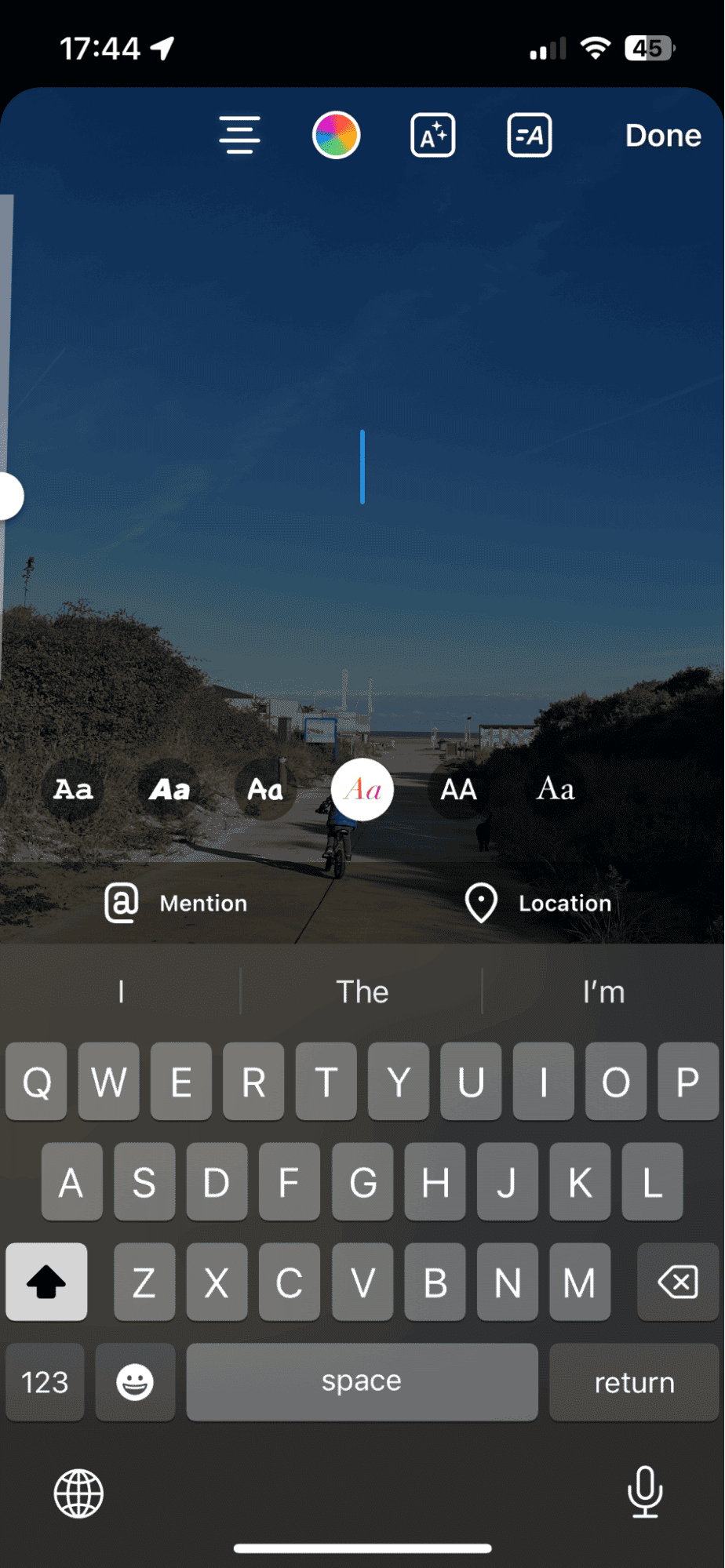725x1568 pixels.
Task: Pick the uppercase AA font style
Action: [x=459, y=789]
